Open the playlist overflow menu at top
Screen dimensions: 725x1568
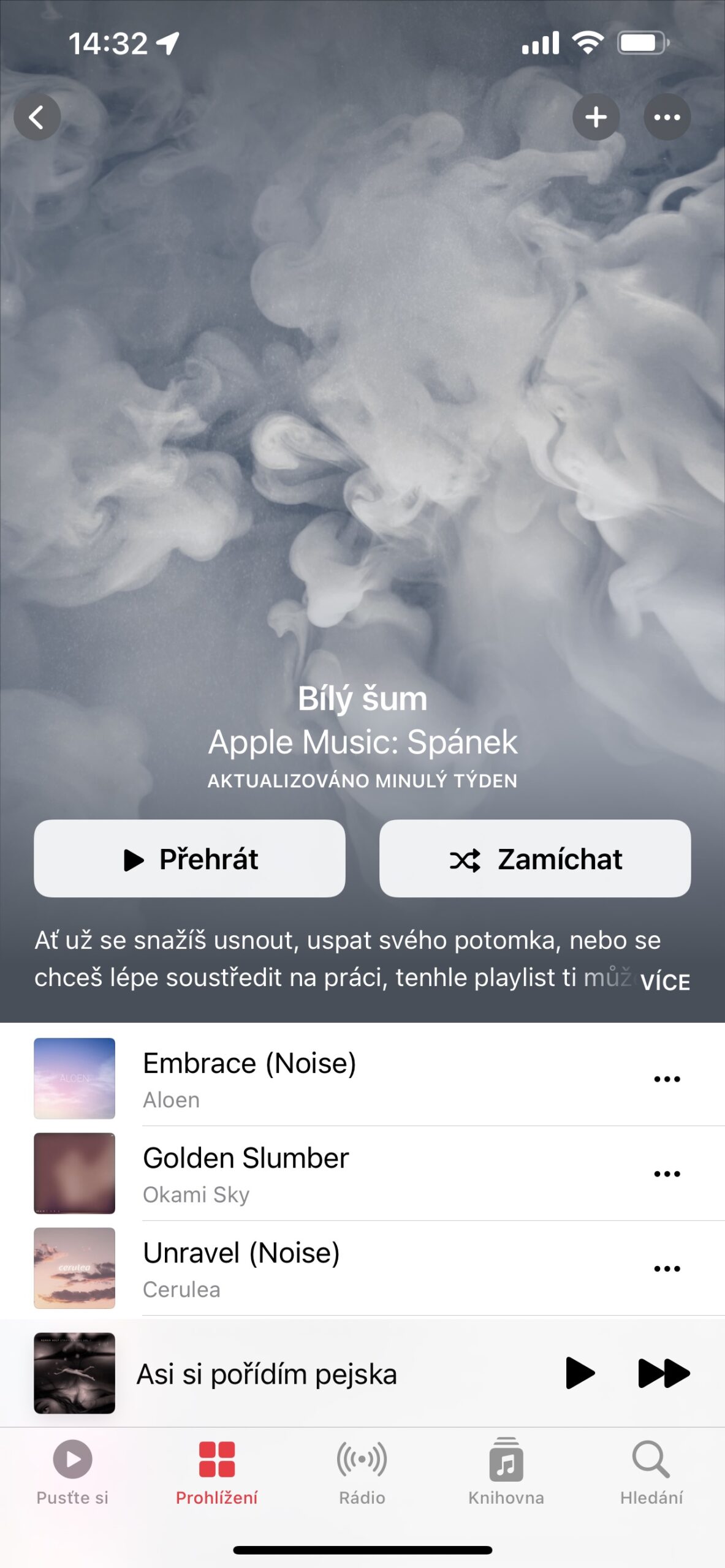click(667, 117)
